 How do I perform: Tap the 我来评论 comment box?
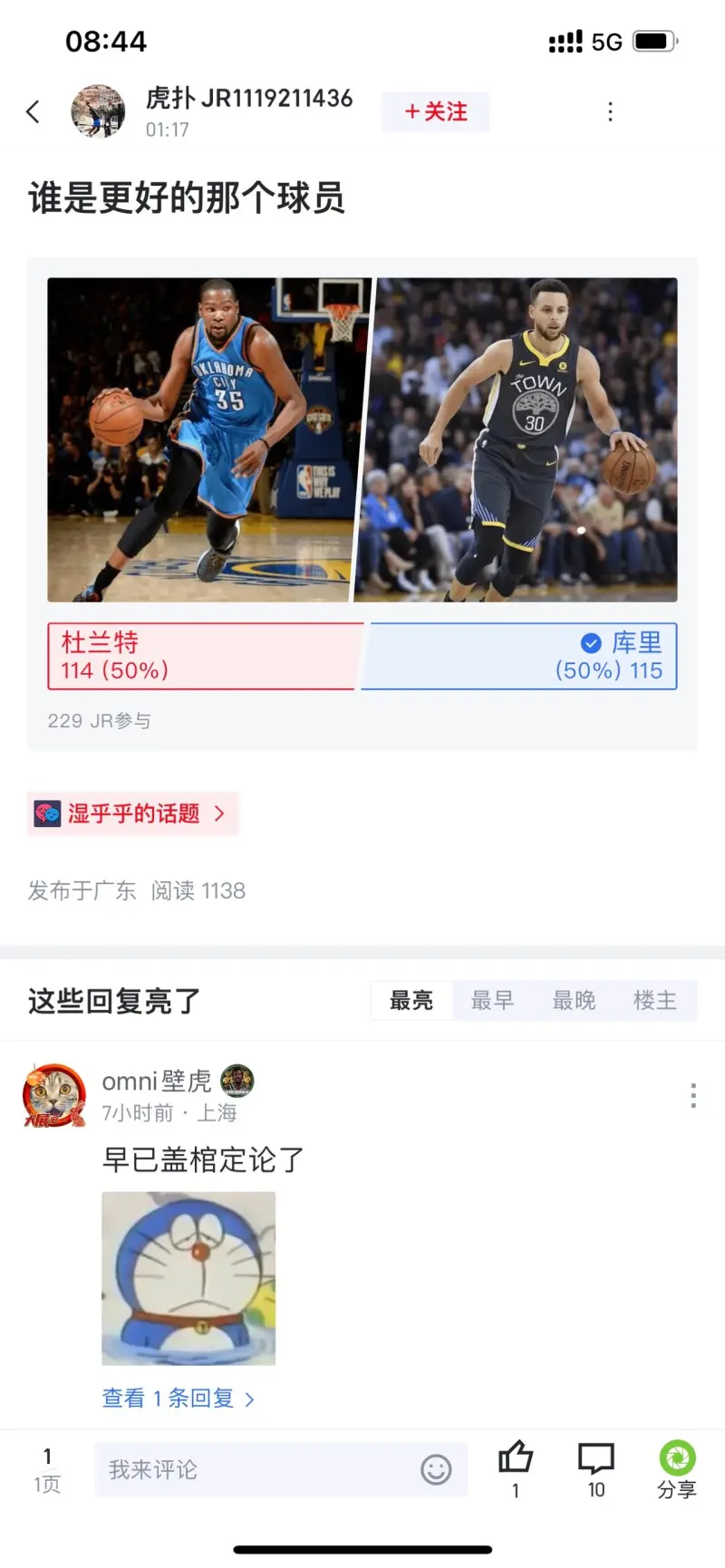pyautogui.click(x=258, y=1469)
